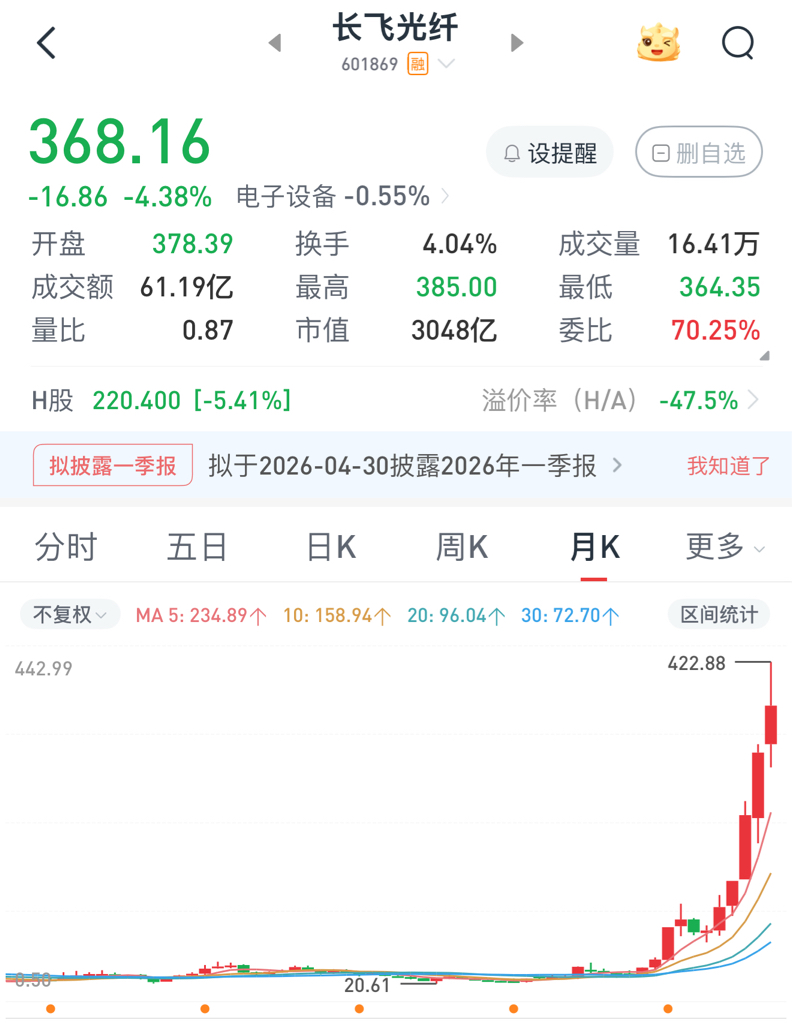Expand the 更多 chart options
The image size is (792, 1024).
725,547
